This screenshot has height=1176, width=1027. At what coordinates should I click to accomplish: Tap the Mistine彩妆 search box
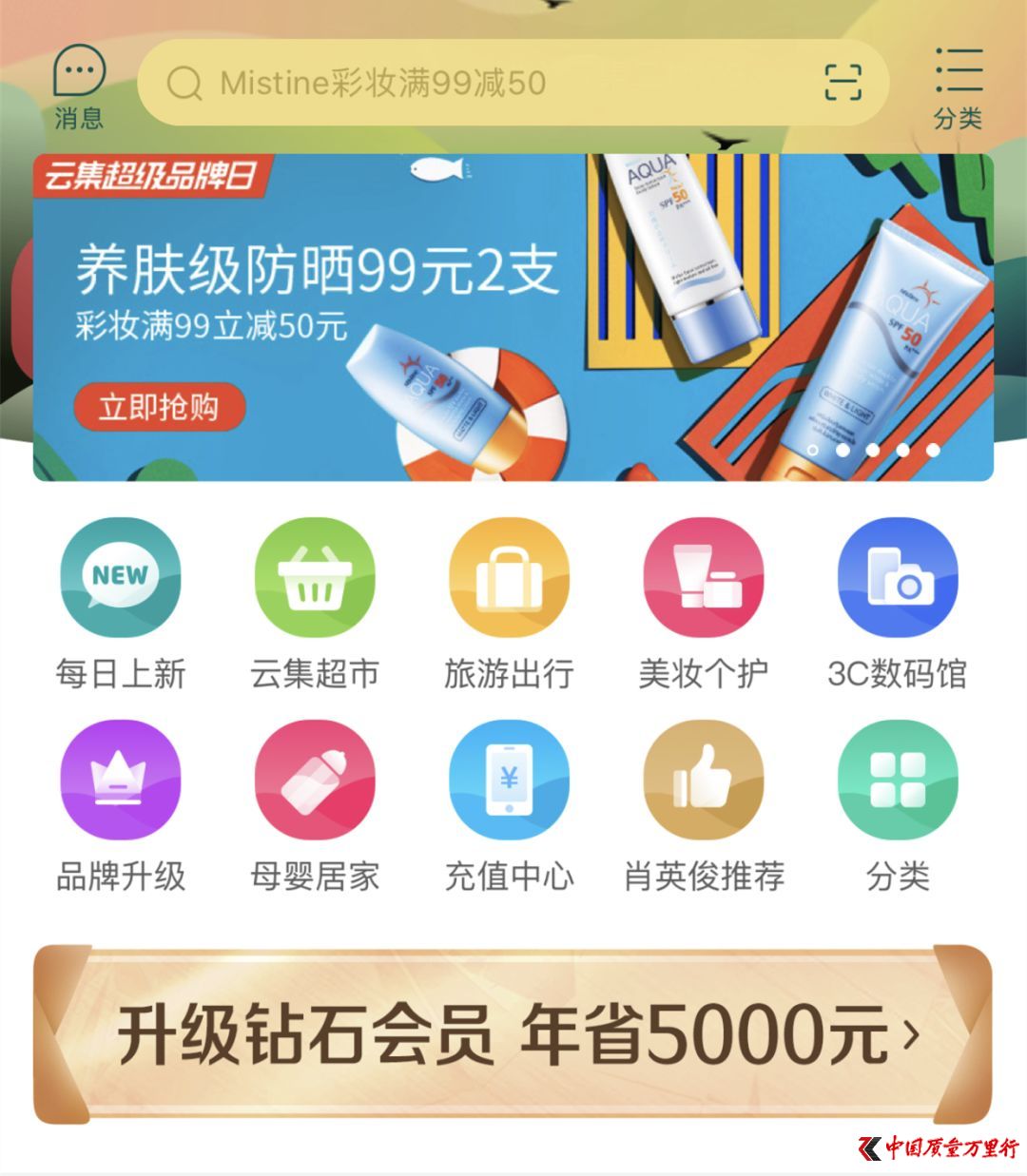click(475, 84)
